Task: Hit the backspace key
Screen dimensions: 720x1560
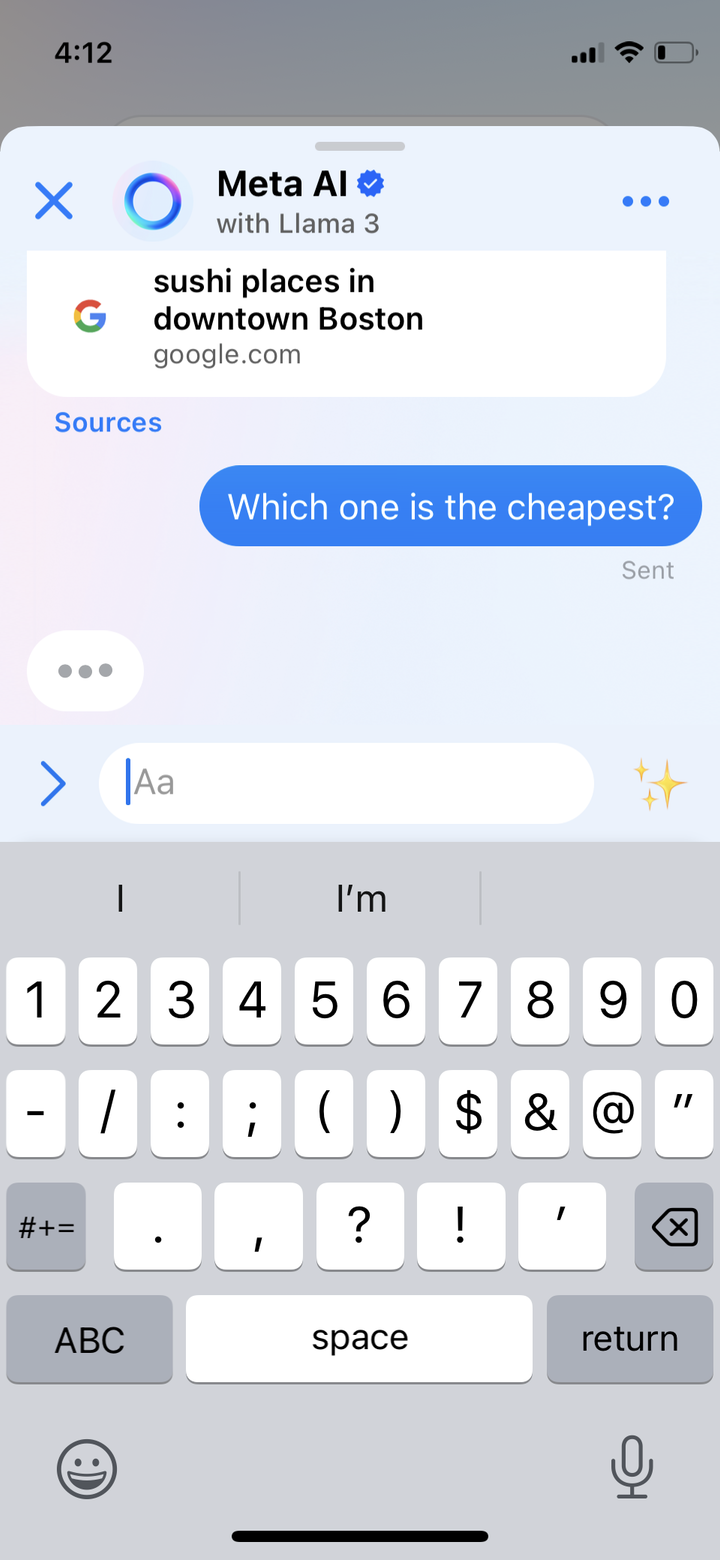Action: 673,1227
